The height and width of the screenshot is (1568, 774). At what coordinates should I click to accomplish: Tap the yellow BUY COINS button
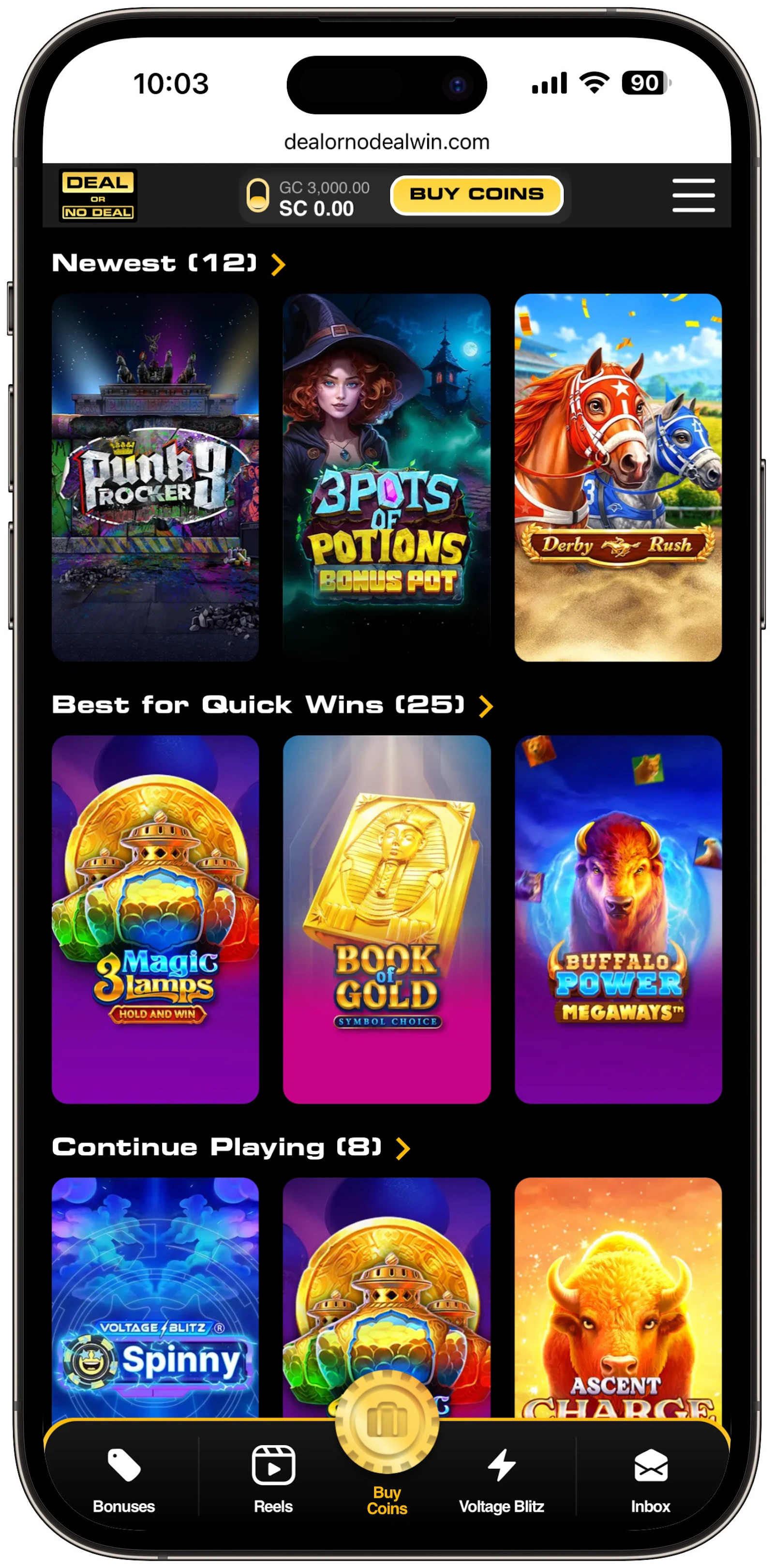[476, 196]
